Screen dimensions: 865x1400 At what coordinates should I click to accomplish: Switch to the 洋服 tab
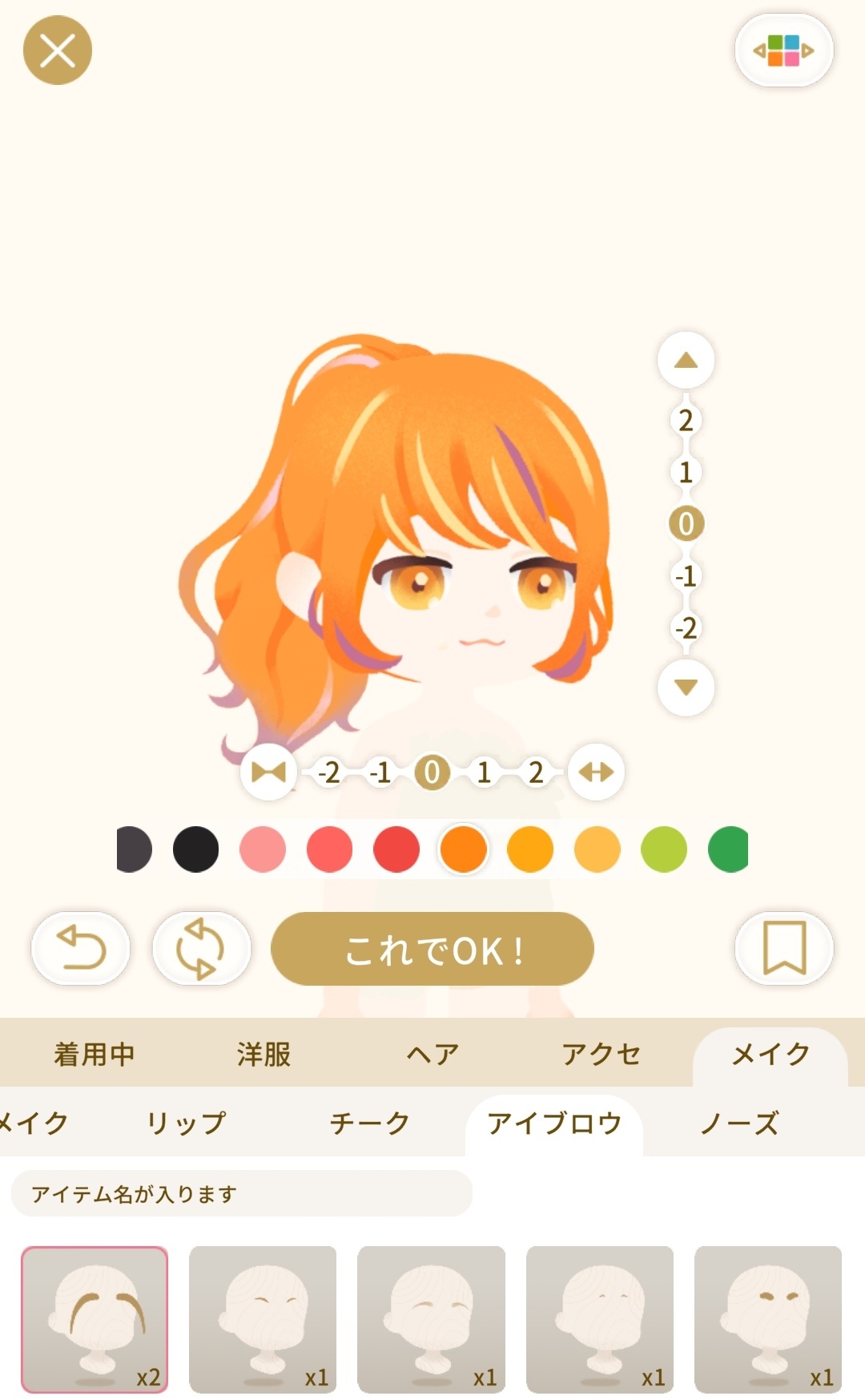pos(264,1054)
